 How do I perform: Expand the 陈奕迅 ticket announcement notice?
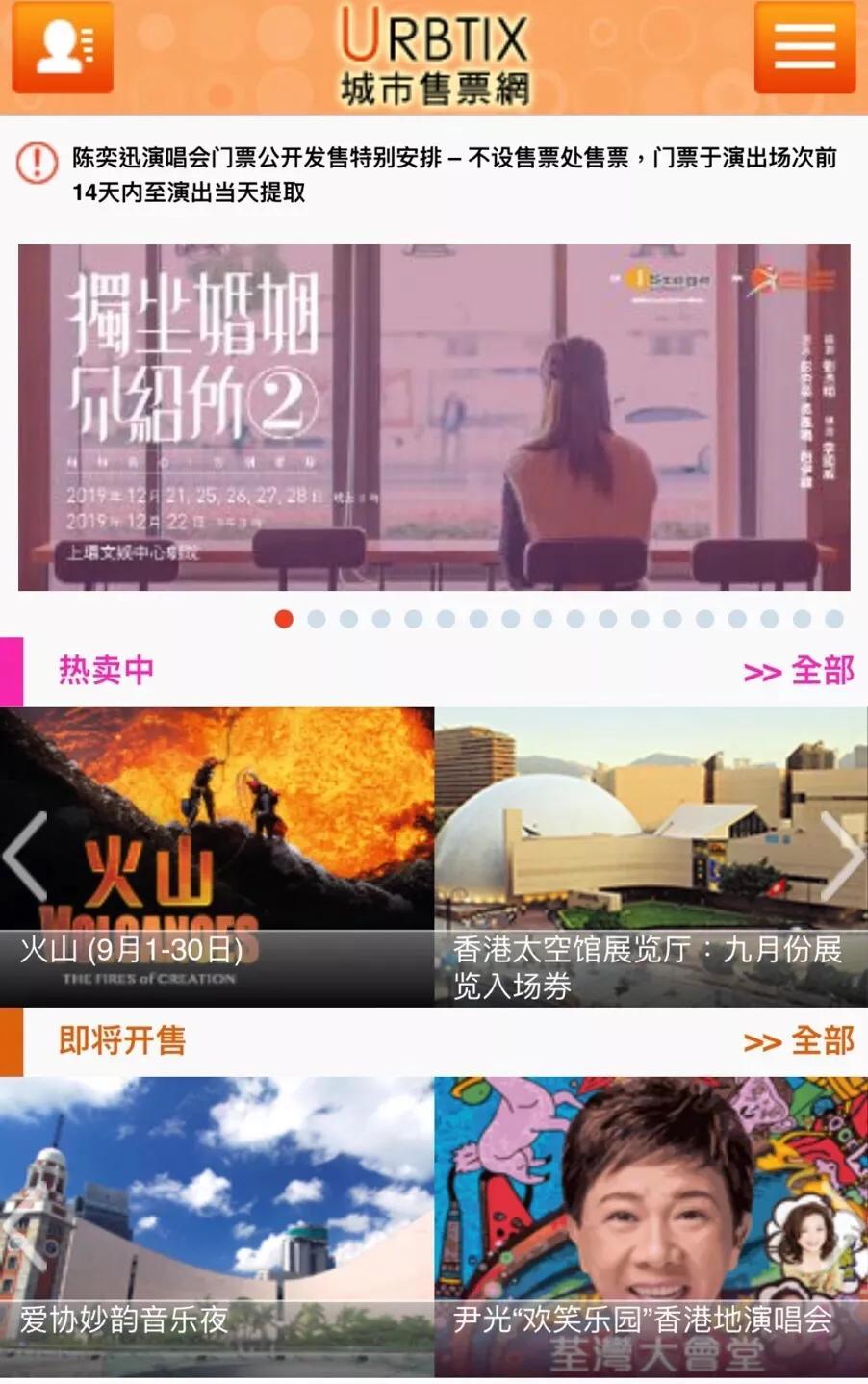point(452,173)
